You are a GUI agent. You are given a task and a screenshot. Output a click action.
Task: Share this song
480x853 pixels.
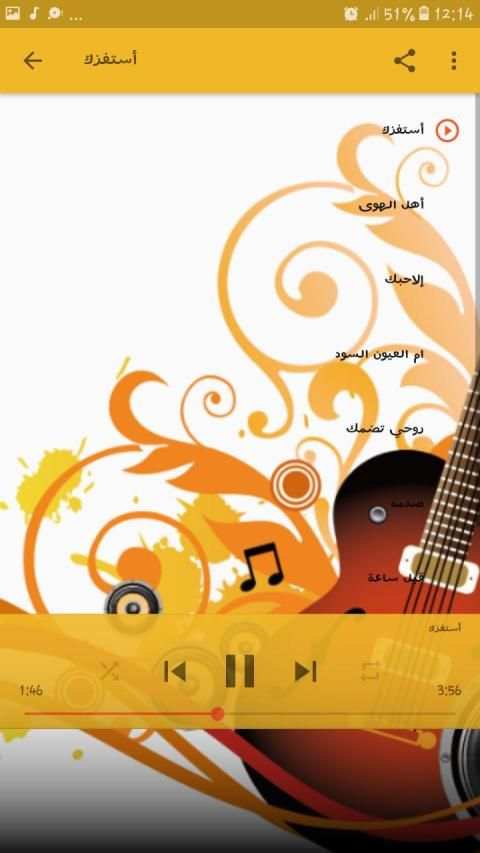point(404,60)
